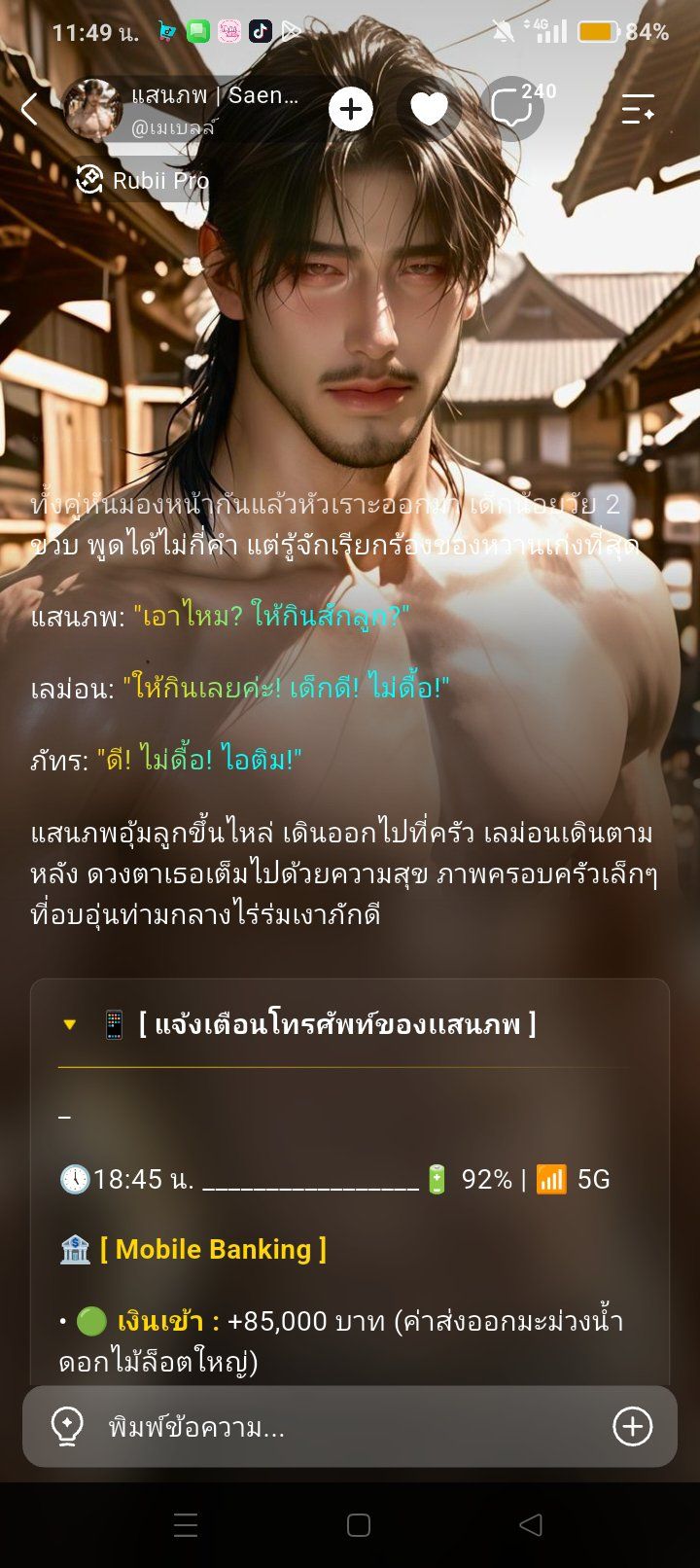Open the plus attachment button in input bar
The height and width of the screenshot is (1568, 700).
pyautogui.click(x=632, y=1427)
